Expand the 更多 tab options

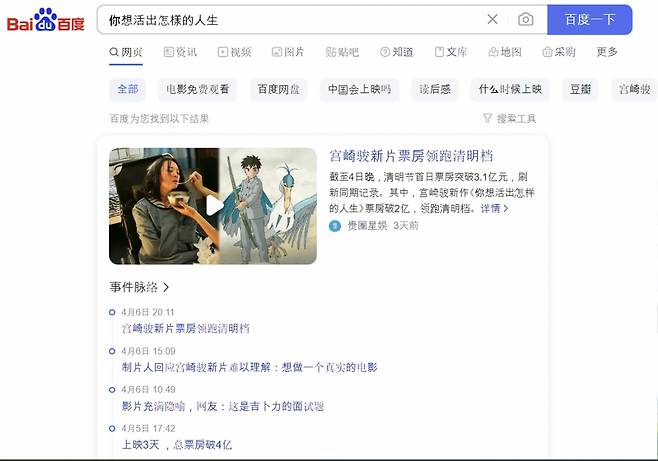tap(607, 52)
